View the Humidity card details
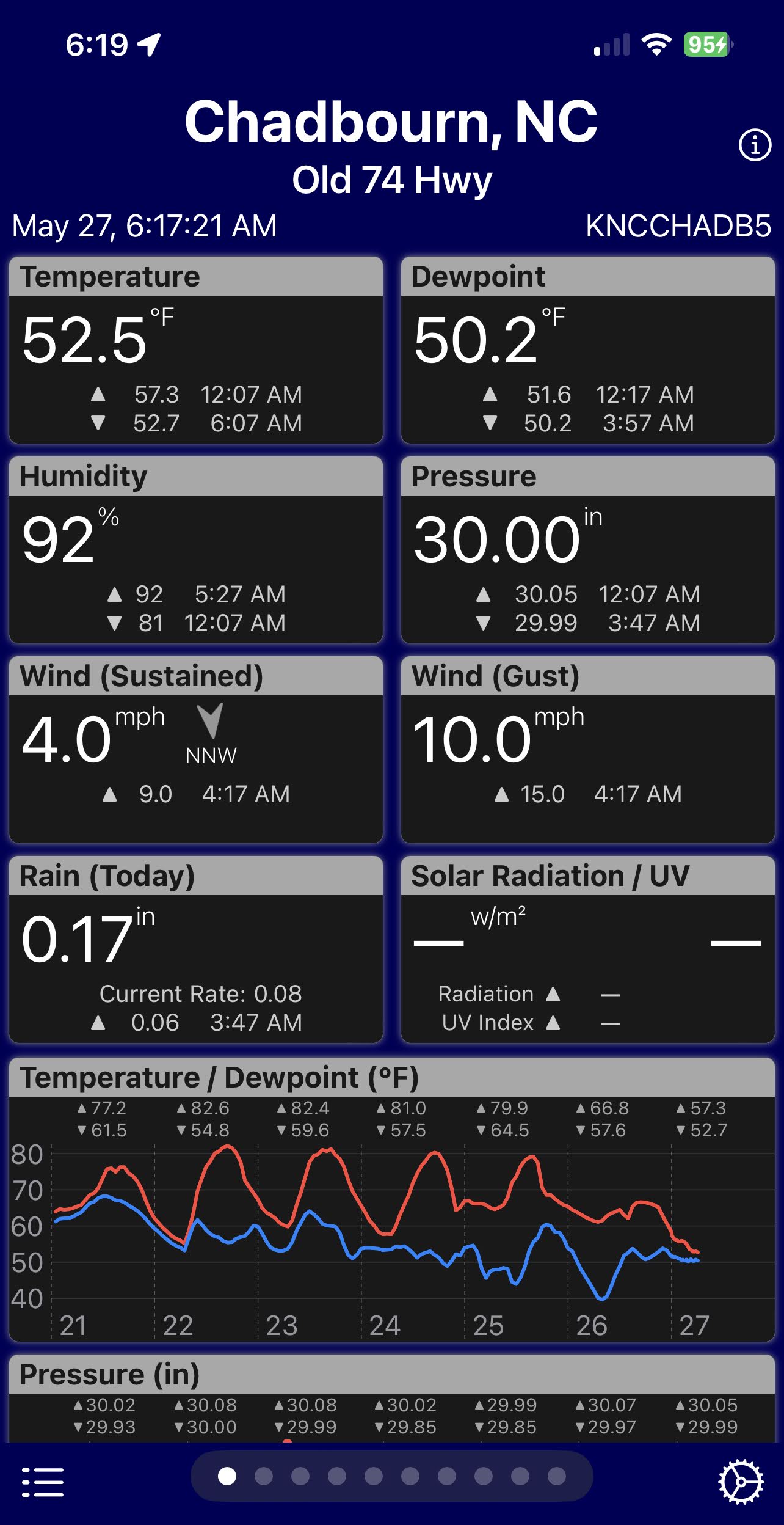Viewport: 784px width, 1525px height. (x=196, y=550)
